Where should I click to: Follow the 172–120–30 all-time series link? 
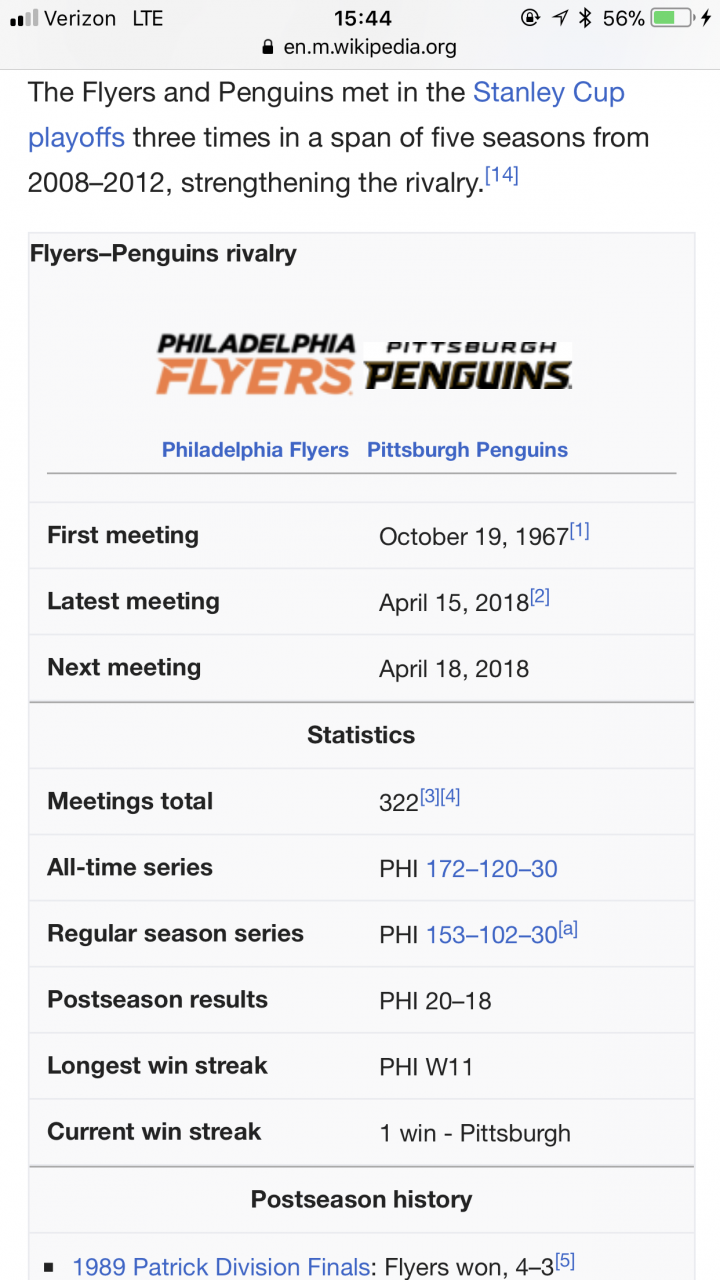tap(492, 869)
